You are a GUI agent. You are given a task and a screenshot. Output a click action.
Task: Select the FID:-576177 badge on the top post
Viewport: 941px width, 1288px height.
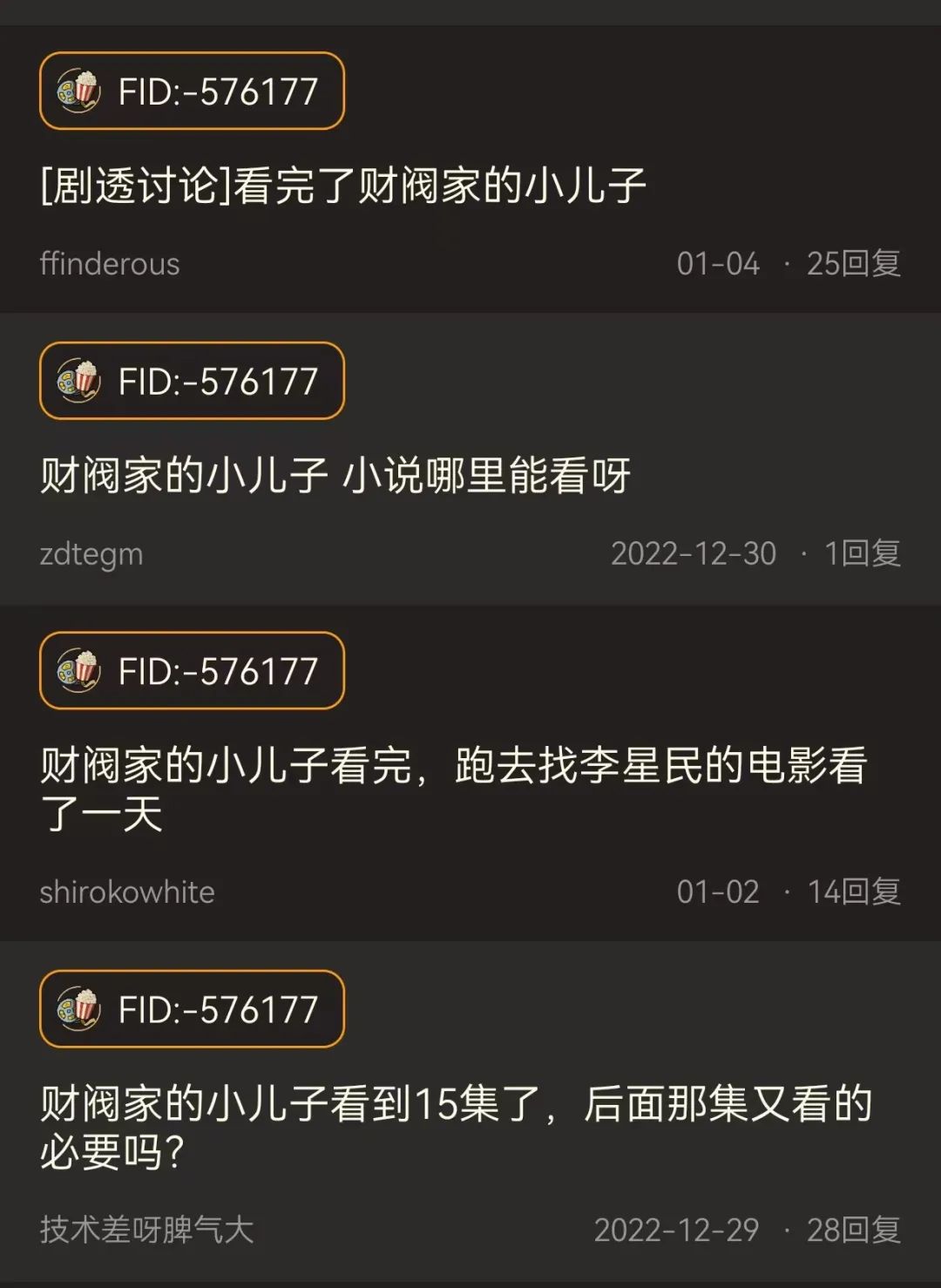[192, 90]
